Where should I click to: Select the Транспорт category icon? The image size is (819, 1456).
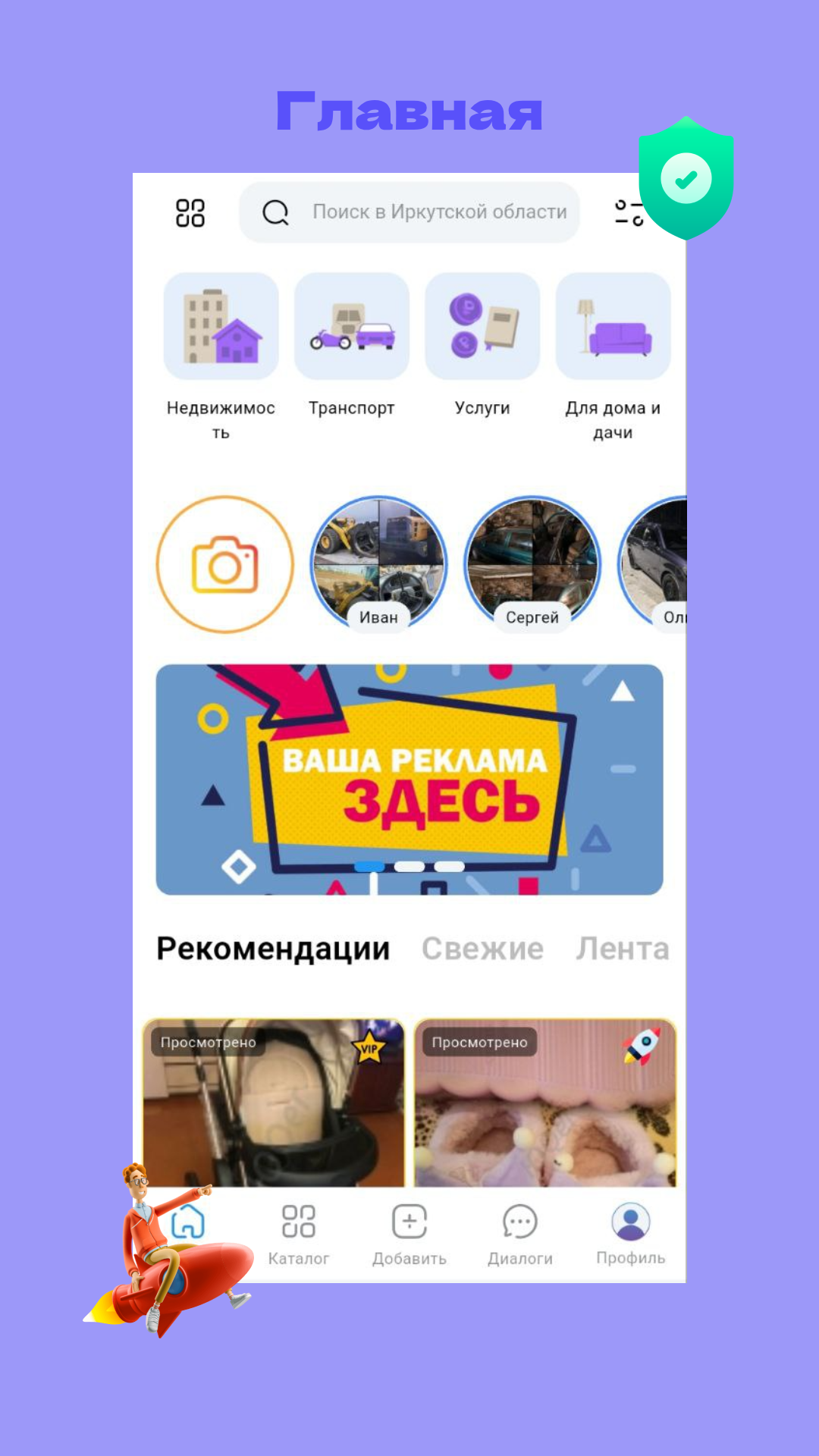tap(351, 326)
